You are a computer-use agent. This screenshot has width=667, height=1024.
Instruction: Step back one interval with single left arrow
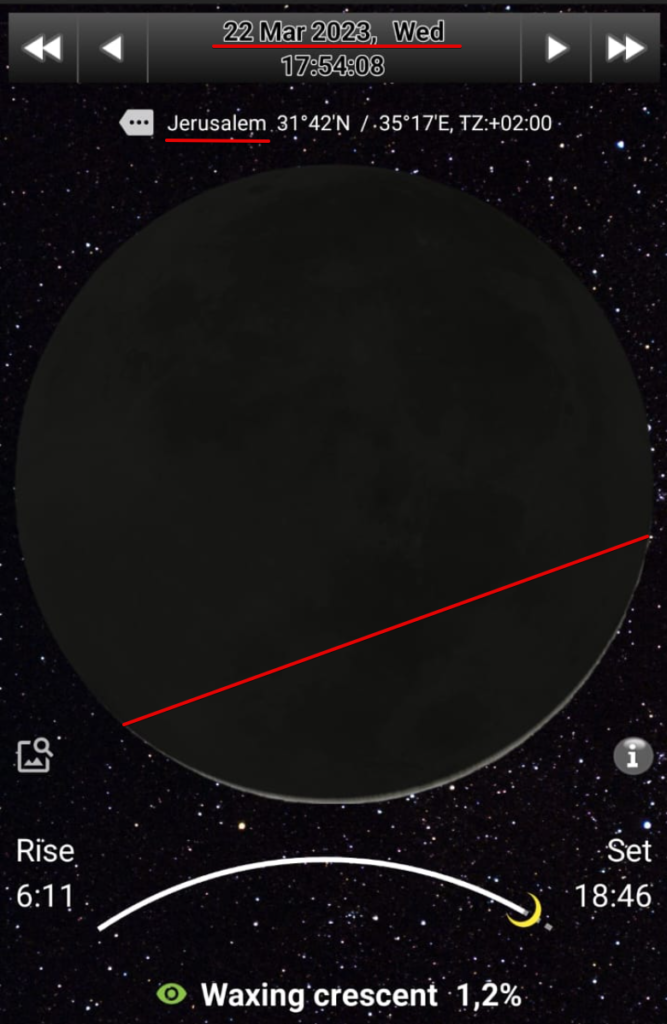[x=112, y=48]
